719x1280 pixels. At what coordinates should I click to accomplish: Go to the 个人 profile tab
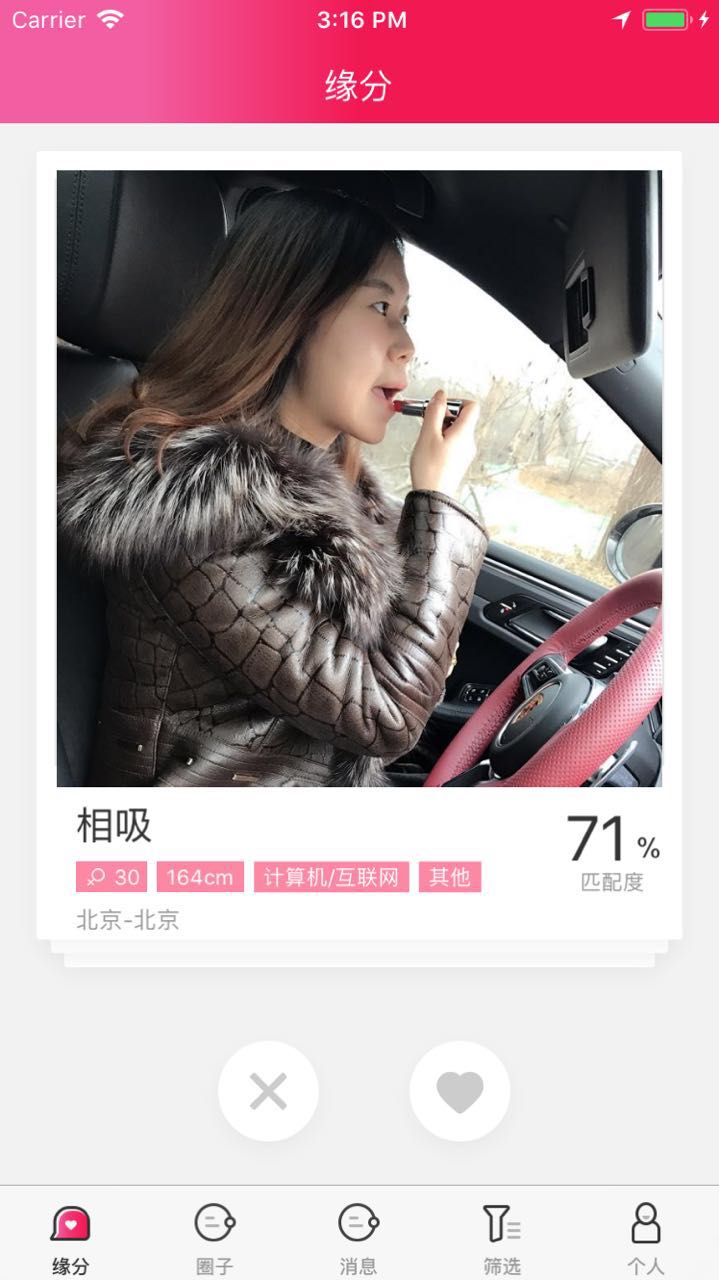click(x=646, y=1237)
